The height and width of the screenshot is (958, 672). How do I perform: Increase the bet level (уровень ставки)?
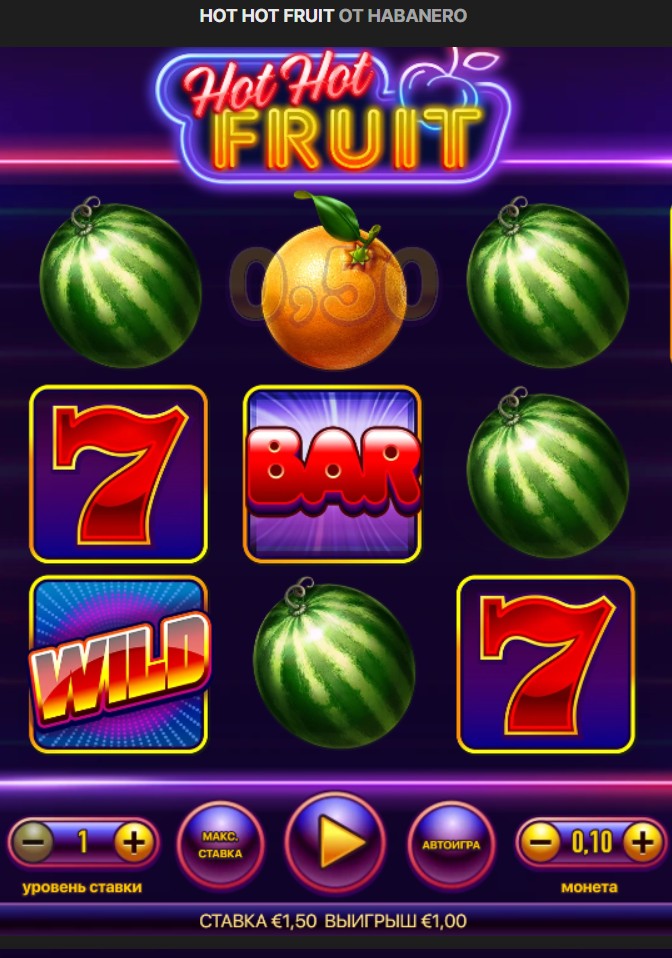point(132,843)
